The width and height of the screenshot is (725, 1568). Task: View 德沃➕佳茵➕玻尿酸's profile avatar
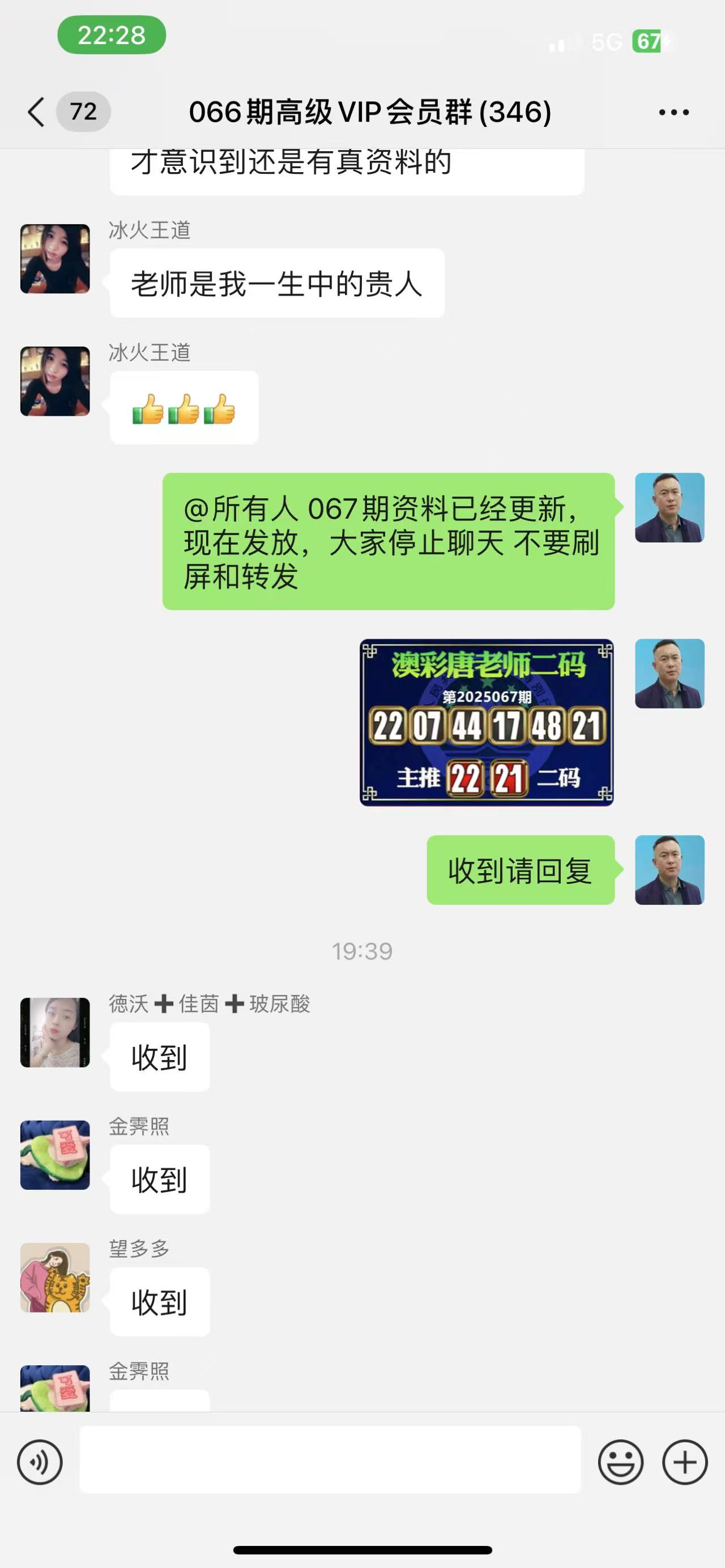pos(55,1032)
